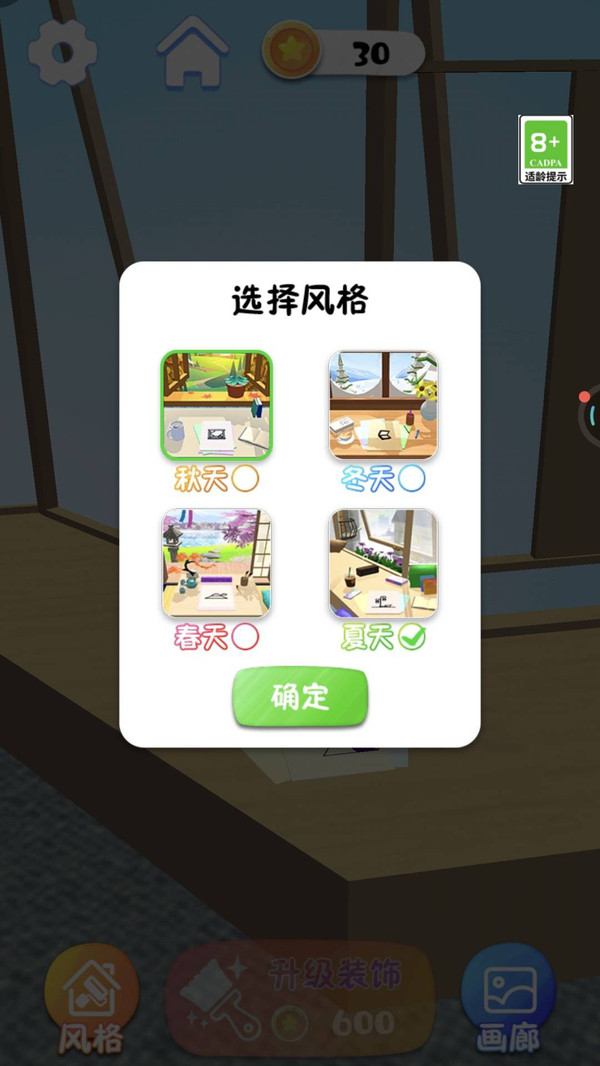Viewport: 600px width, 1066px height.
Task: Confirm style with the 确定 button
Action: [x=300, y=697]
